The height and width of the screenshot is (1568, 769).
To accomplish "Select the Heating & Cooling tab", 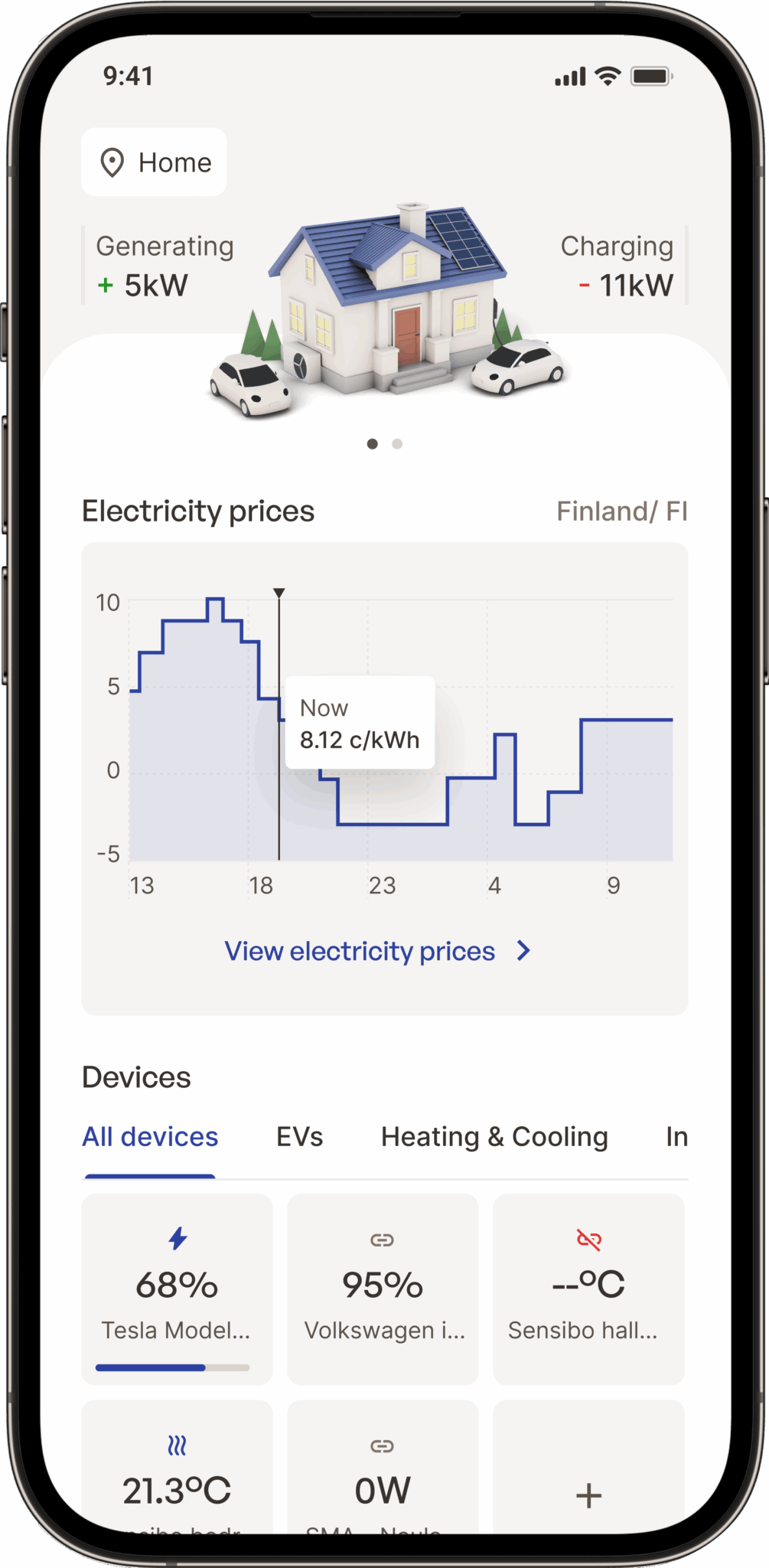I will point(494,1137).
